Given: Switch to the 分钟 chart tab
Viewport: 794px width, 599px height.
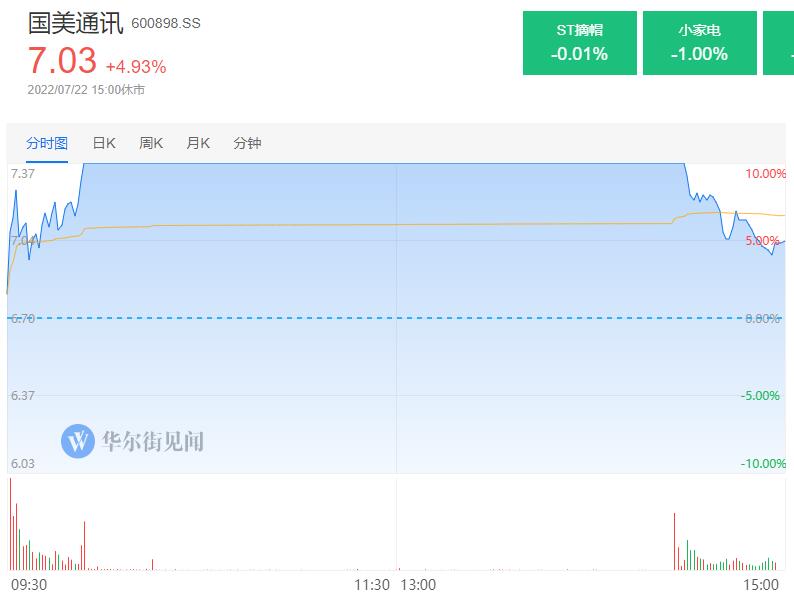Looking at the screenshot, I should pyautogui.click(x=247, y=143).
